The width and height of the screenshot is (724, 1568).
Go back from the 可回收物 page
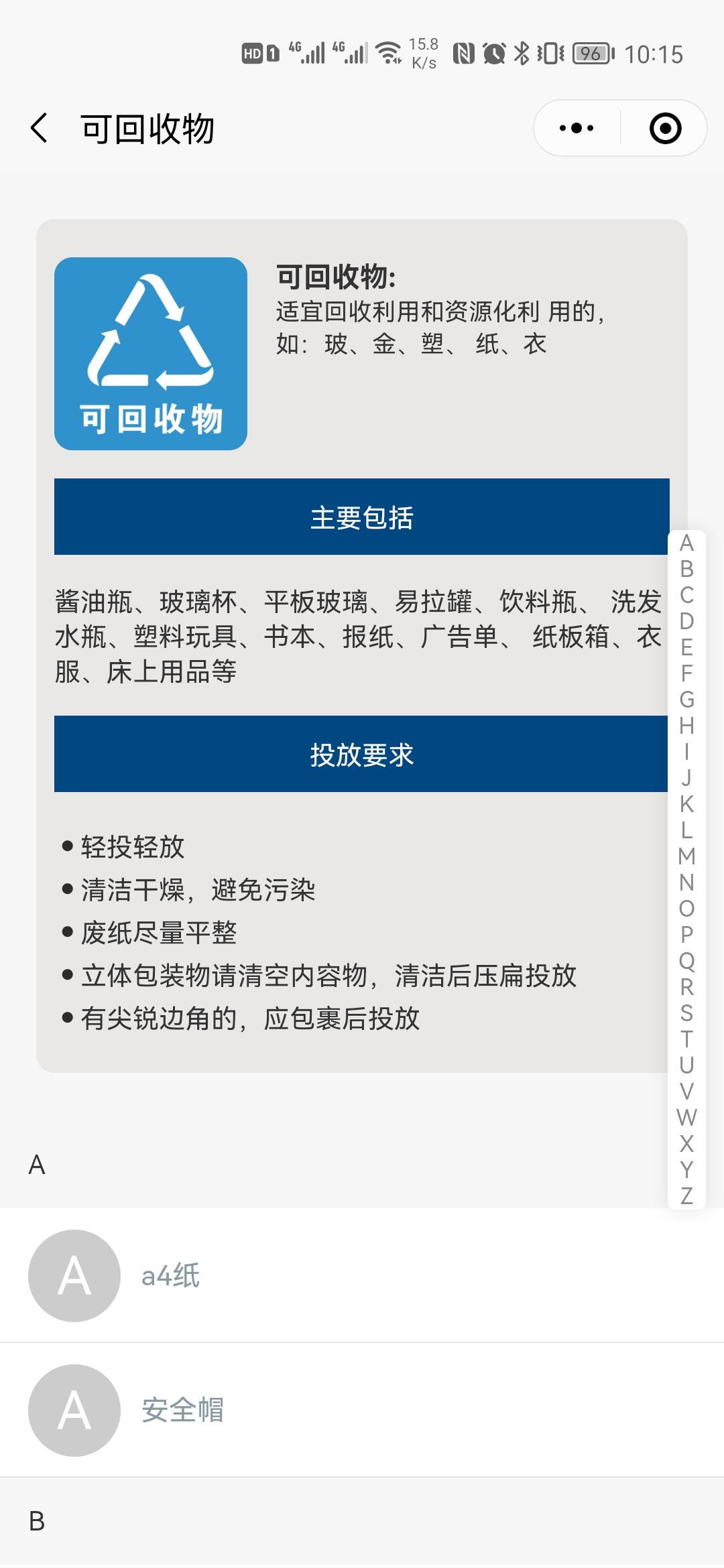(39, 128)
